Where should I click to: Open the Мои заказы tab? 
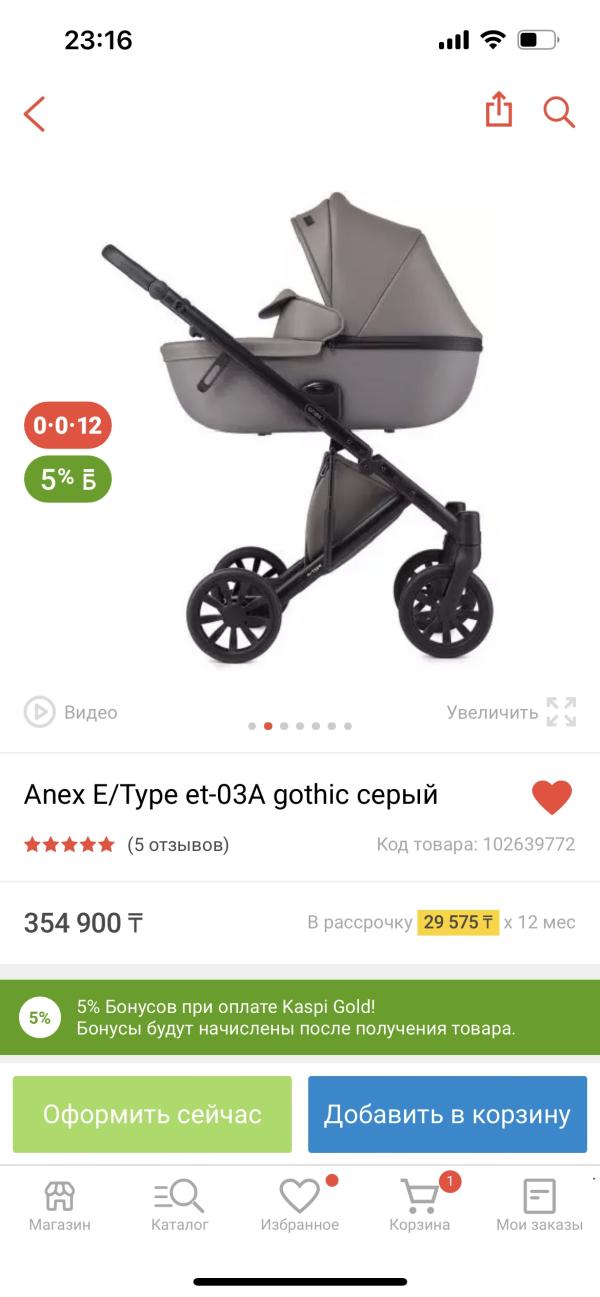point(539,1205)
